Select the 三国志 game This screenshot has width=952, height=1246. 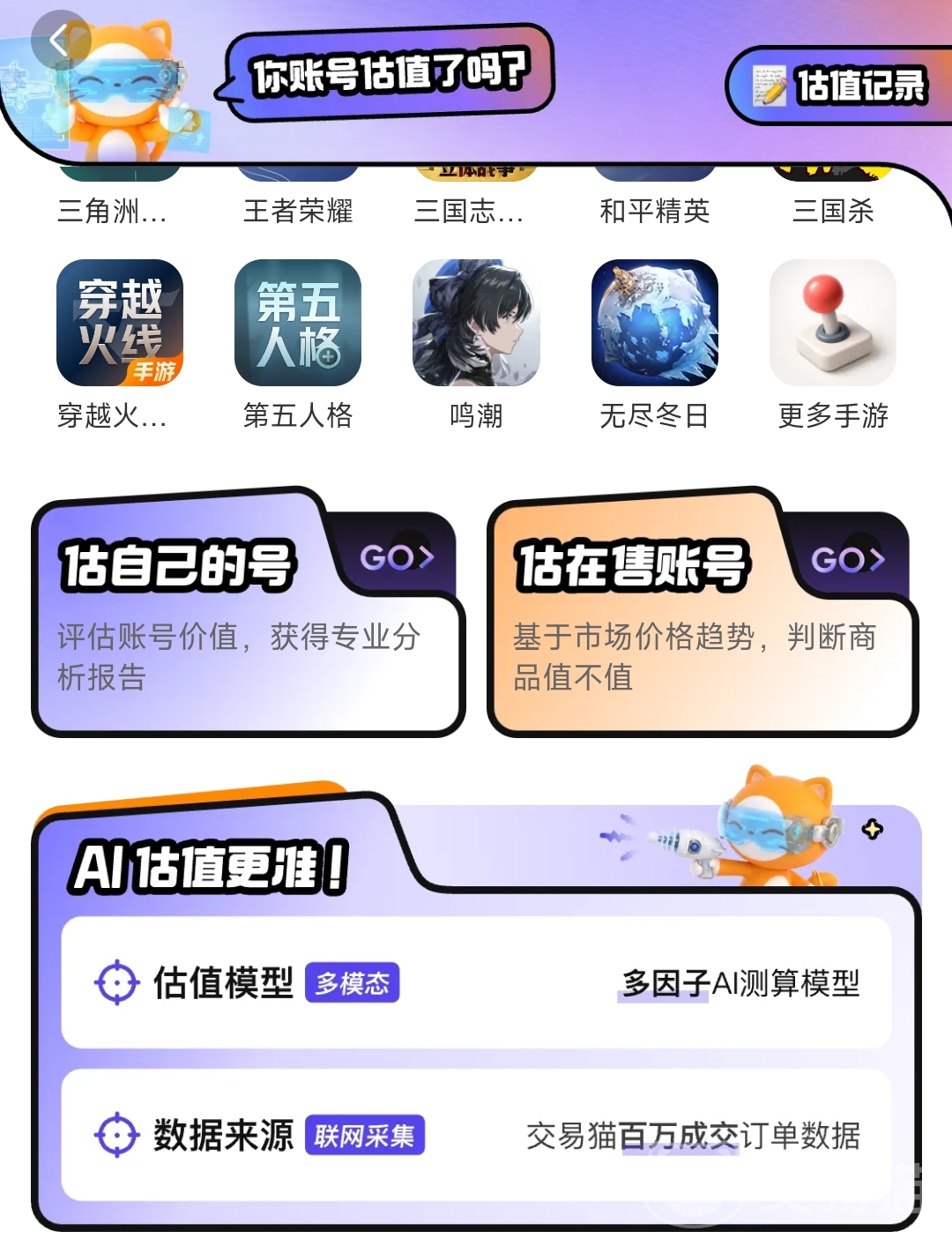(469, 211)
